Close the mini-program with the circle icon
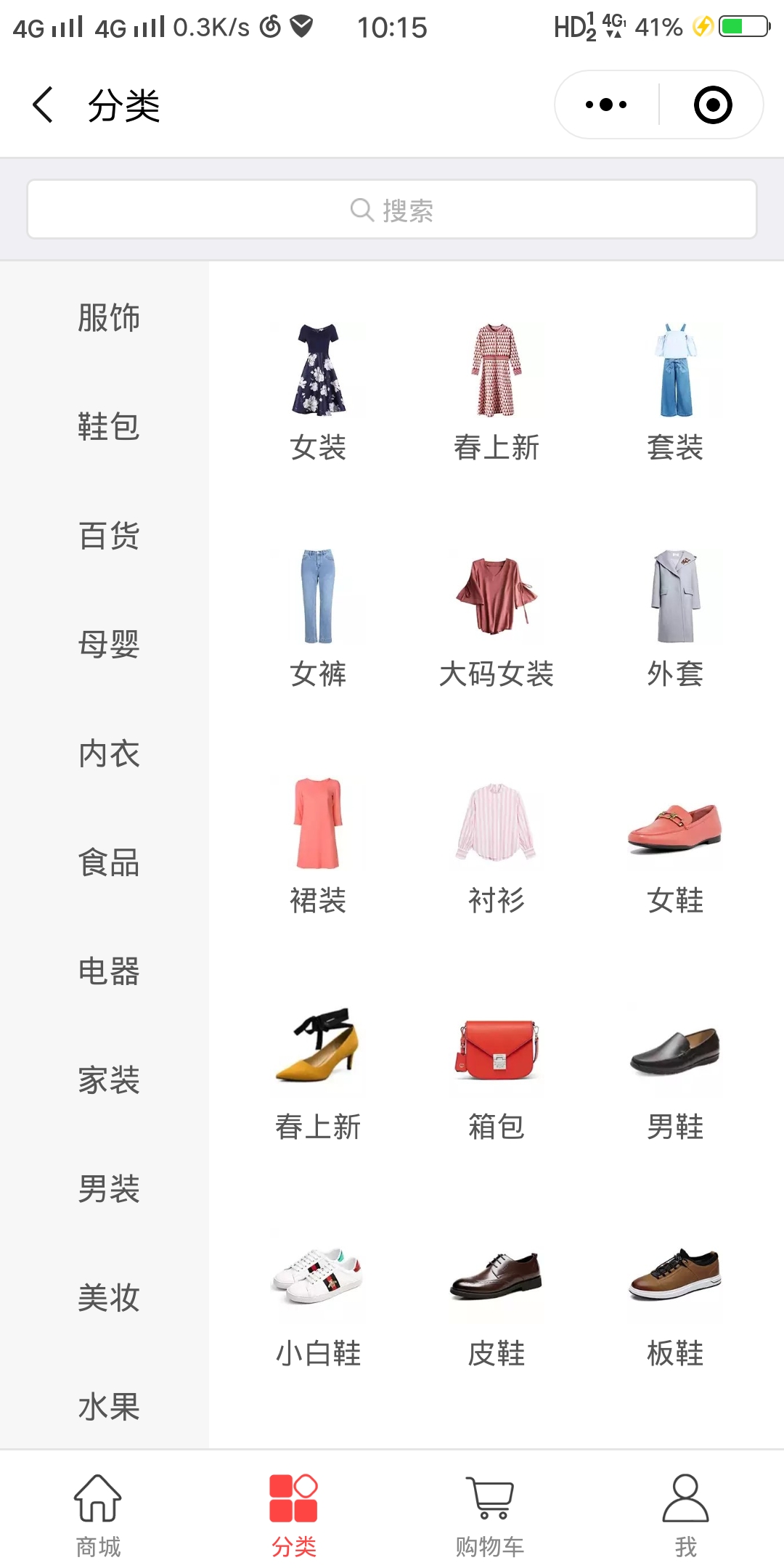Screen dimensions: 784x1568 (712, 105)
